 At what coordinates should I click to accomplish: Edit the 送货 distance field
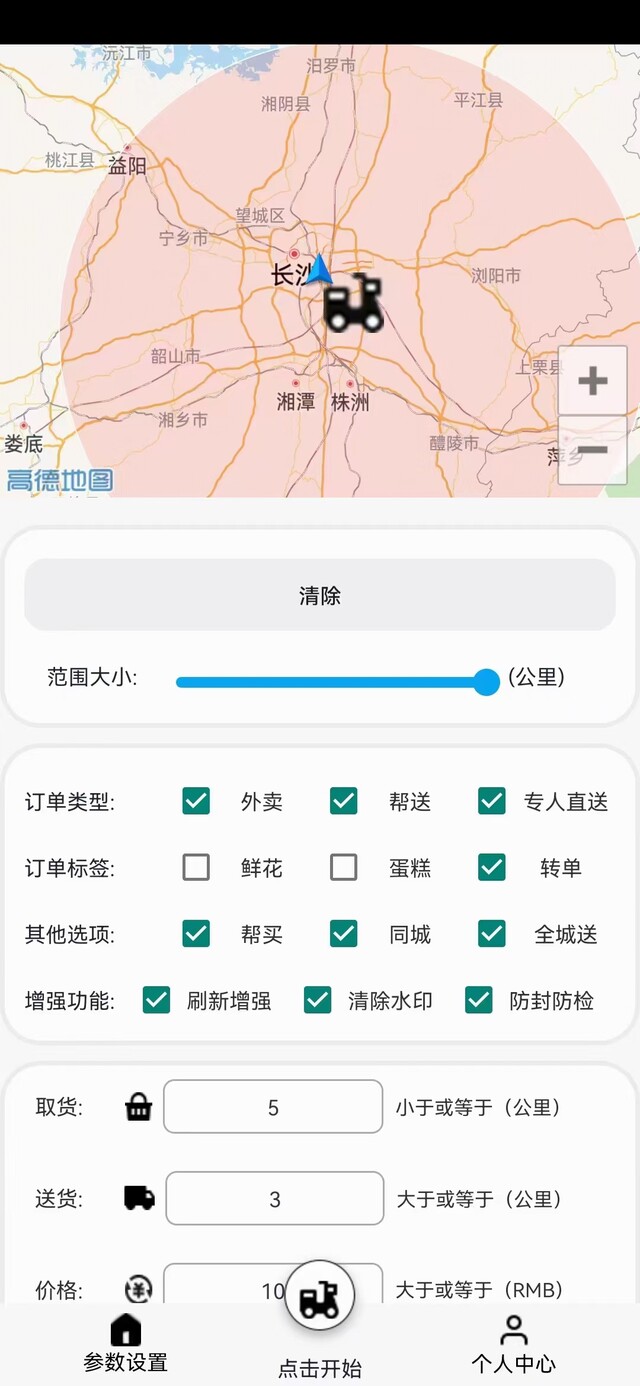pyautogui.click(x=275, y=1199)
